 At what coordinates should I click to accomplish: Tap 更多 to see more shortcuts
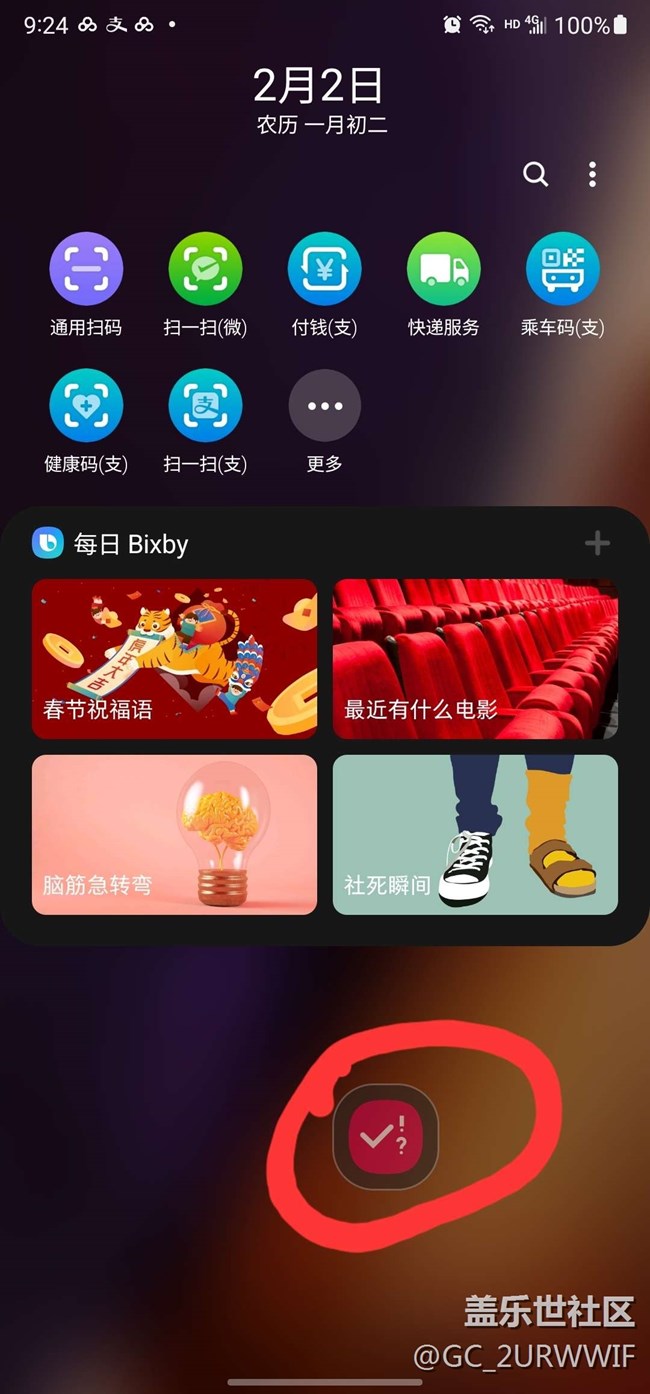point(325,406)
